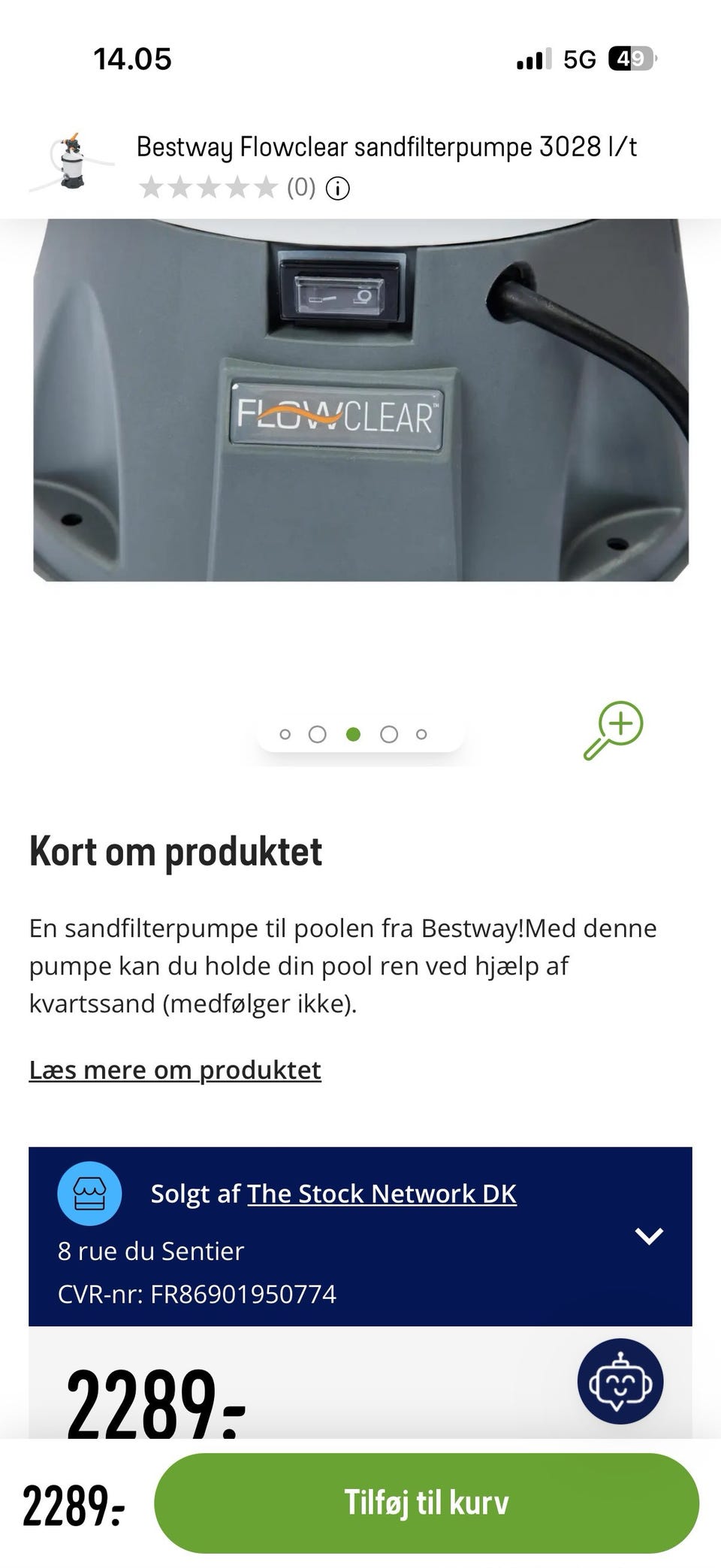721x1568 pixels.
Task: Select the second image indicator dot
Action: coord(318,734)
